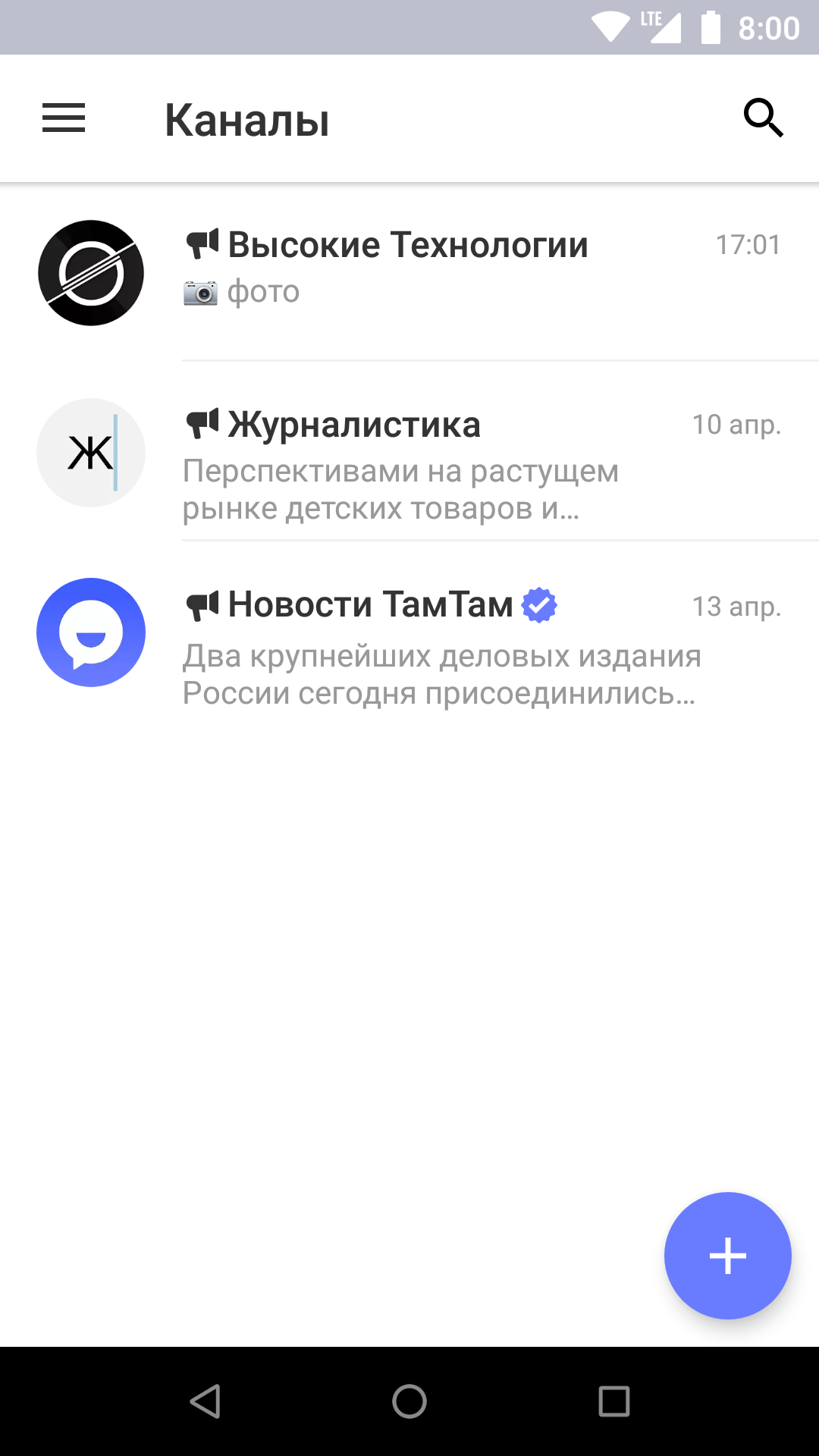
Task: Open the hamburger drawer menu
Action: (x=64, y=118)
